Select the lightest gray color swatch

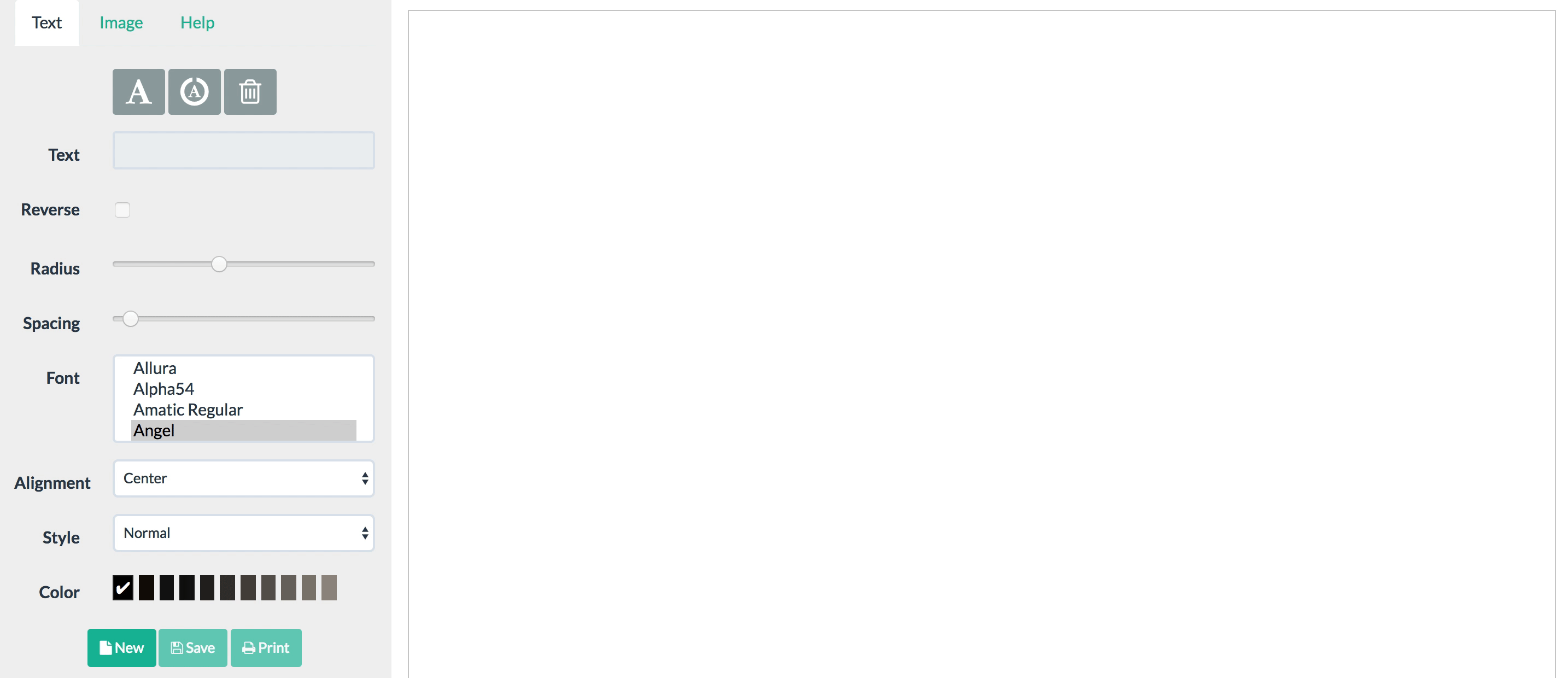coord(329,588)
